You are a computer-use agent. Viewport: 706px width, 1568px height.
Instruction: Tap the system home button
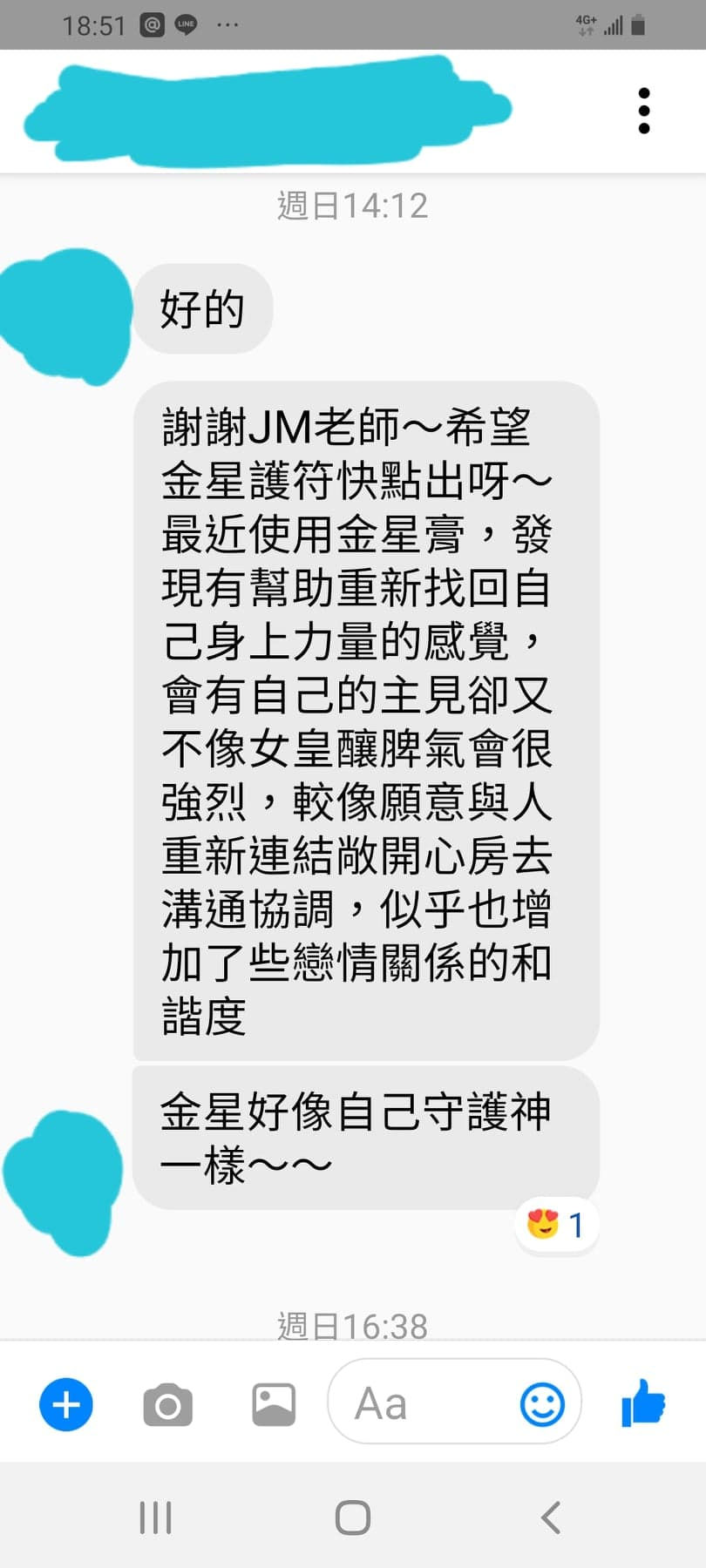(x=353, y=1517)
